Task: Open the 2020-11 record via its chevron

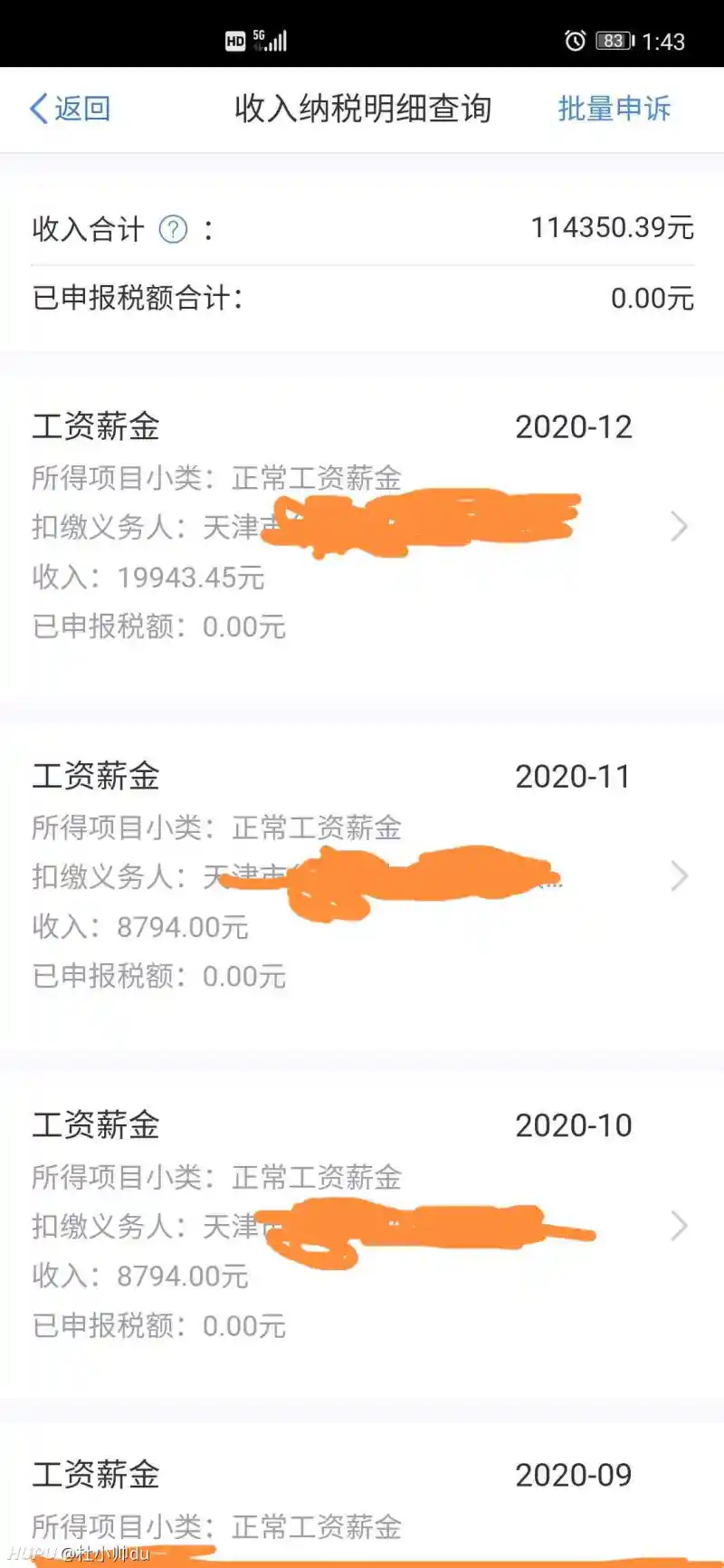Action: [679, 876]
